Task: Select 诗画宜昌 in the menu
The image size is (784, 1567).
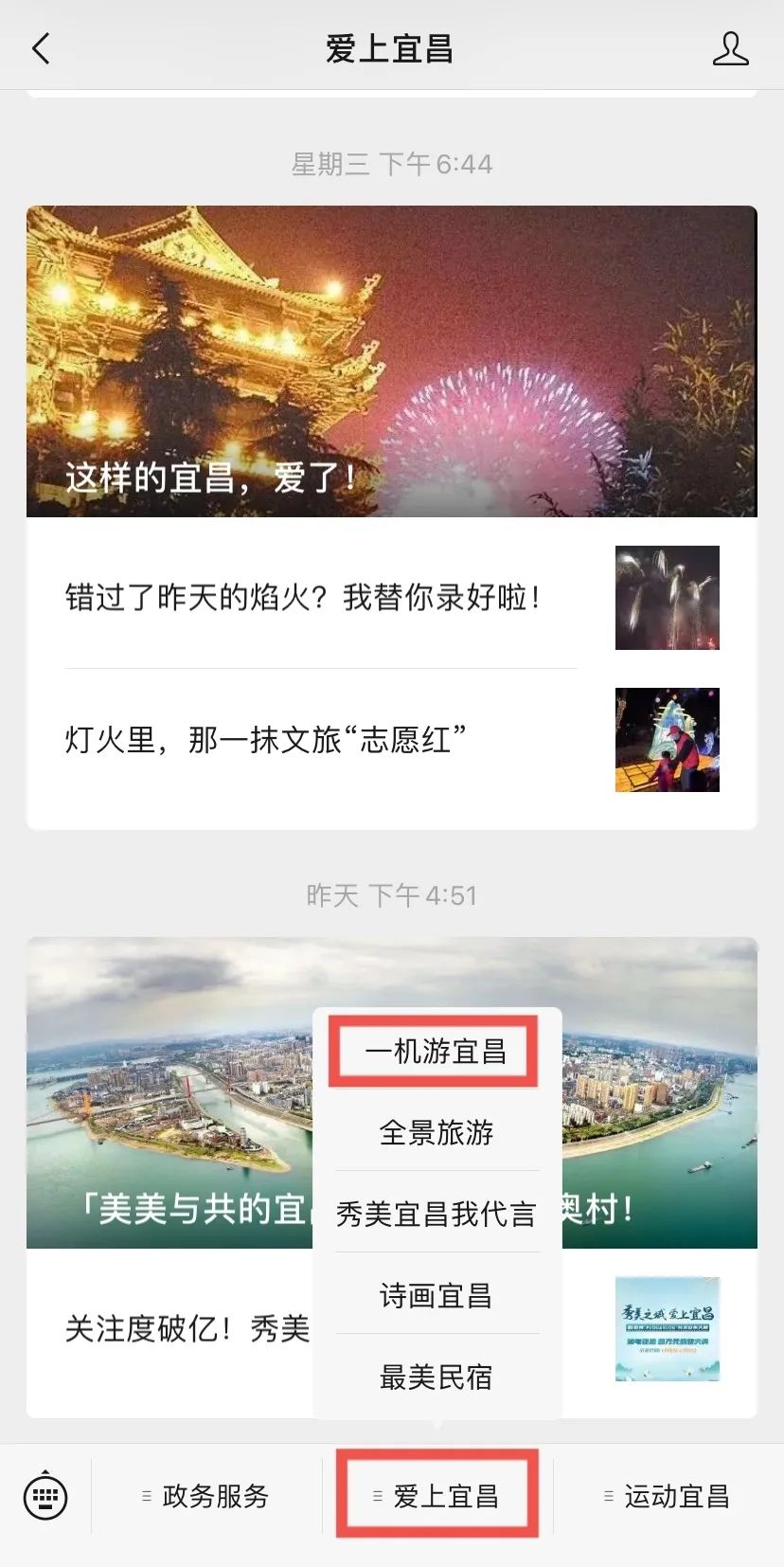Action: [436, 1295]
